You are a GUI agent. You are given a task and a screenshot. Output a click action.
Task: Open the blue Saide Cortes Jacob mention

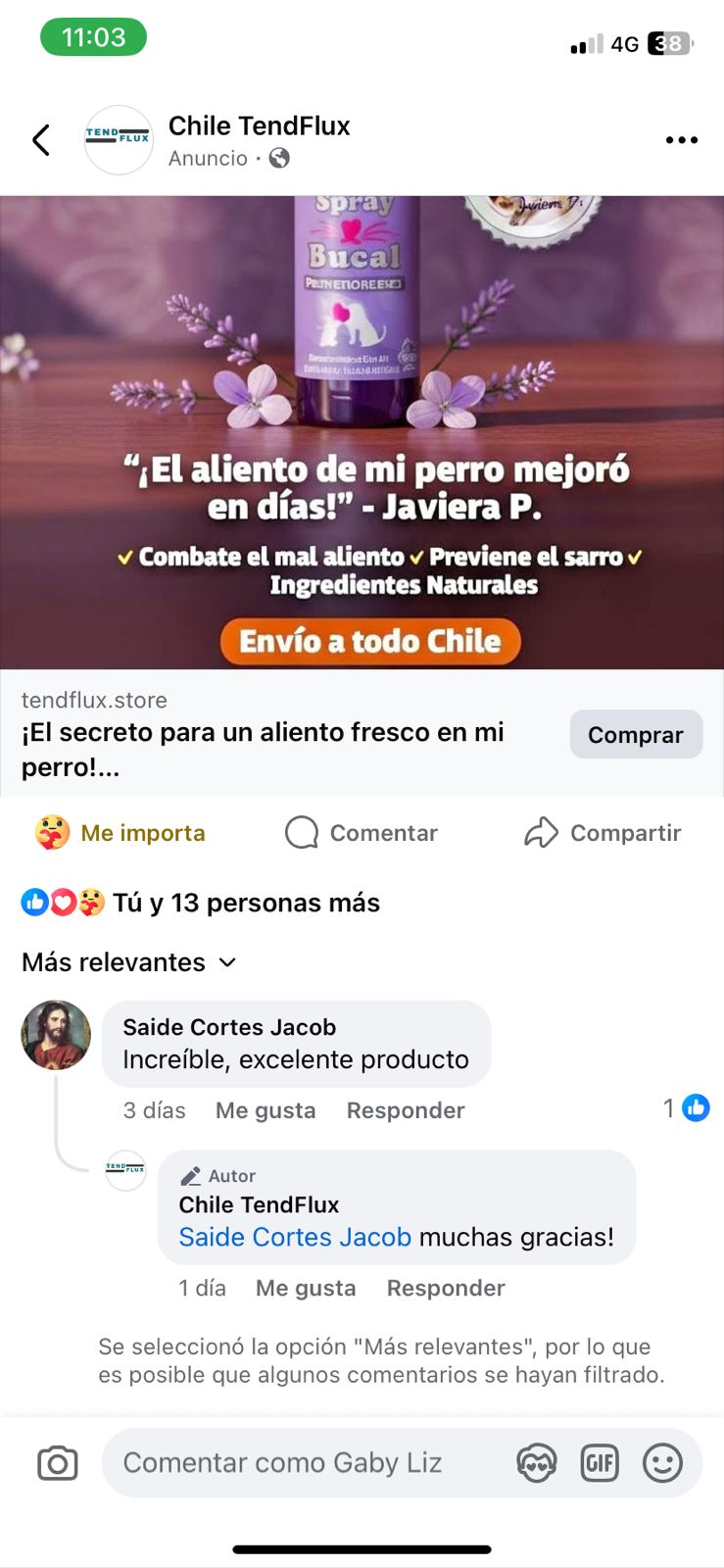pyautogui.click(x=295, y=1237)
